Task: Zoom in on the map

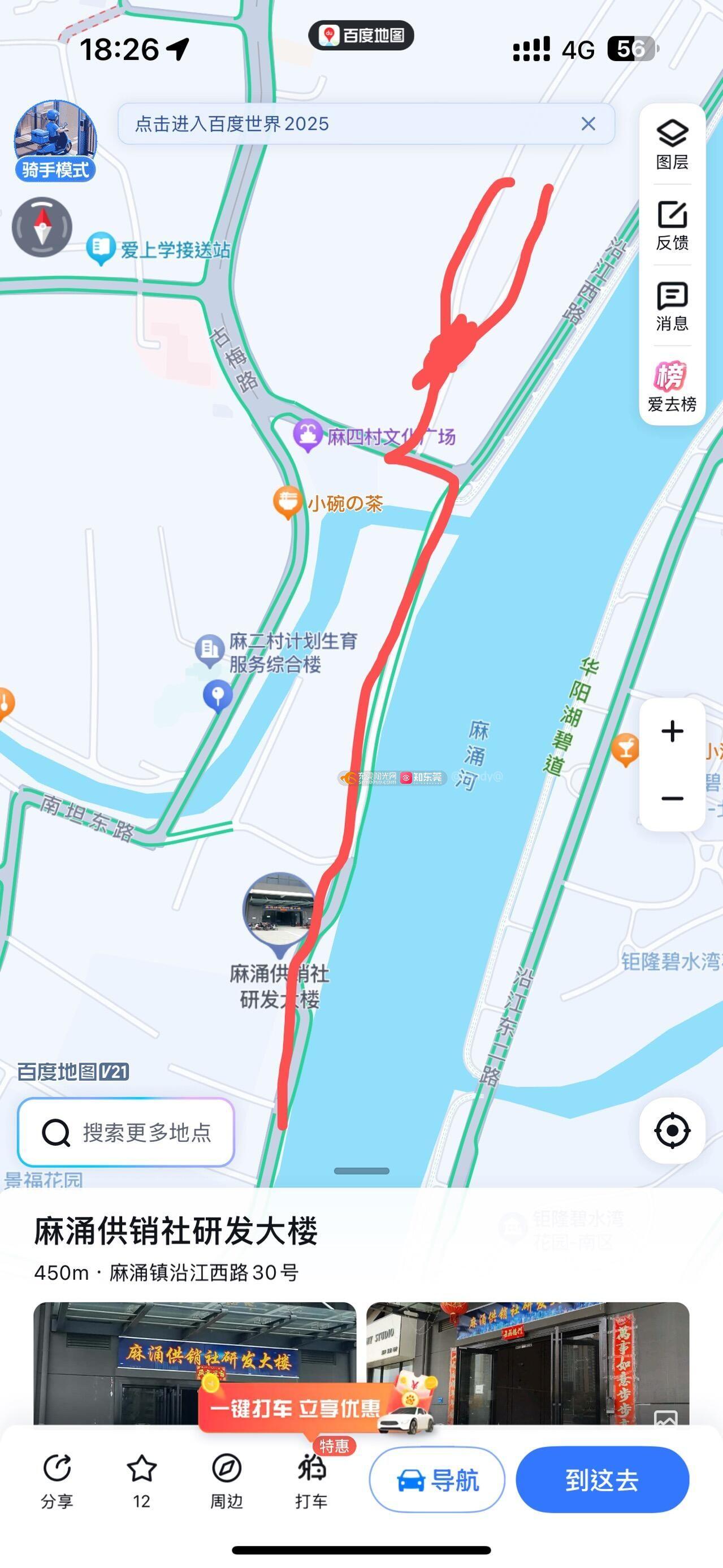Action: pos(672,731)
